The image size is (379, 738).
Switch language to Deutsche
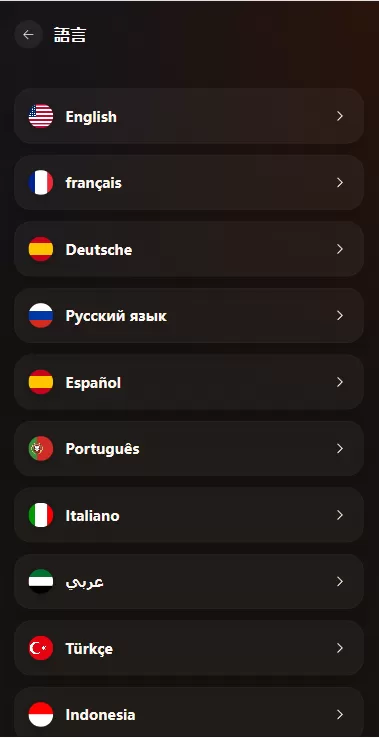(189, 249)
